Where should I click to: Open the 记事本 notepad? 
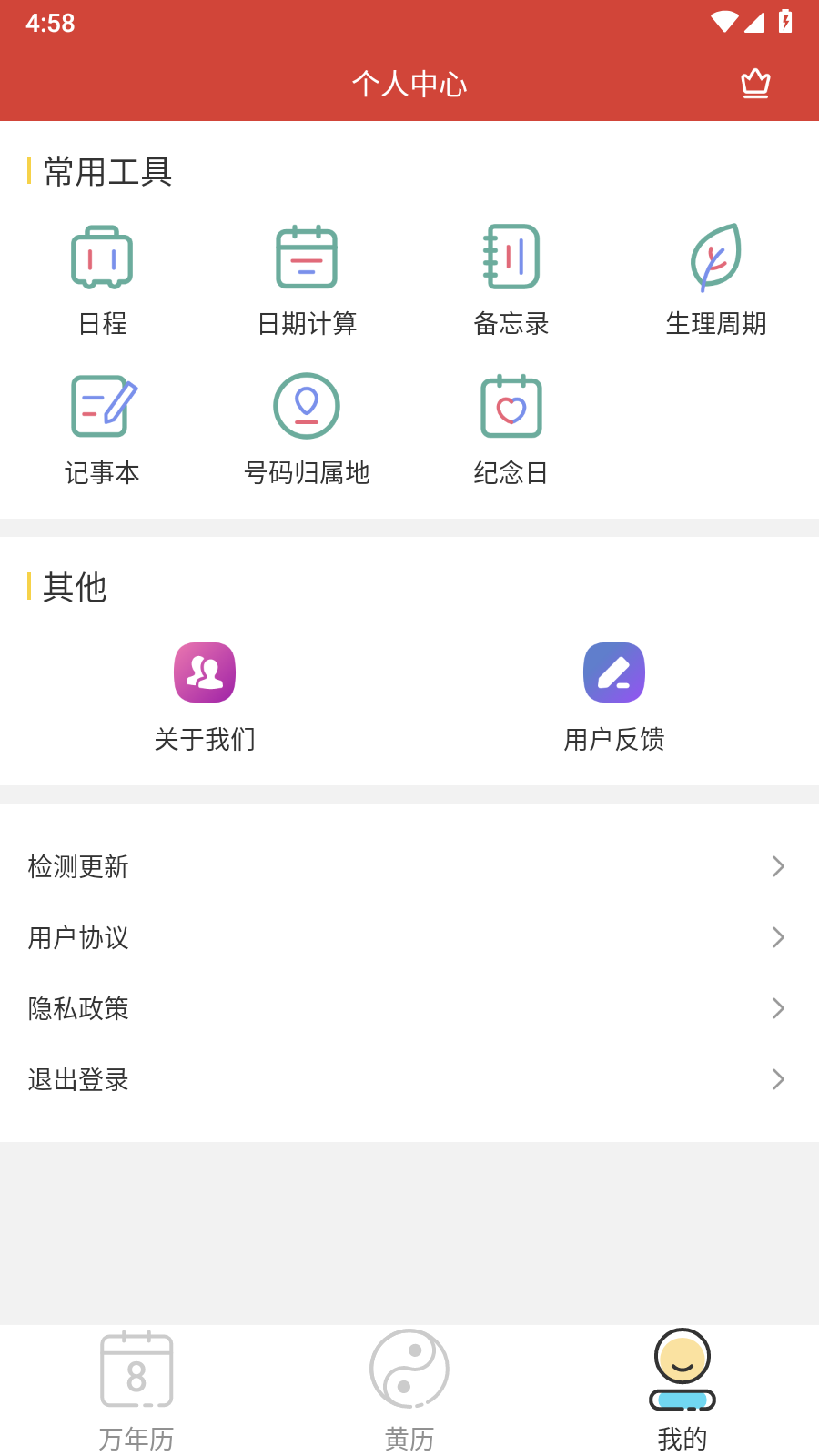(102, 430)
